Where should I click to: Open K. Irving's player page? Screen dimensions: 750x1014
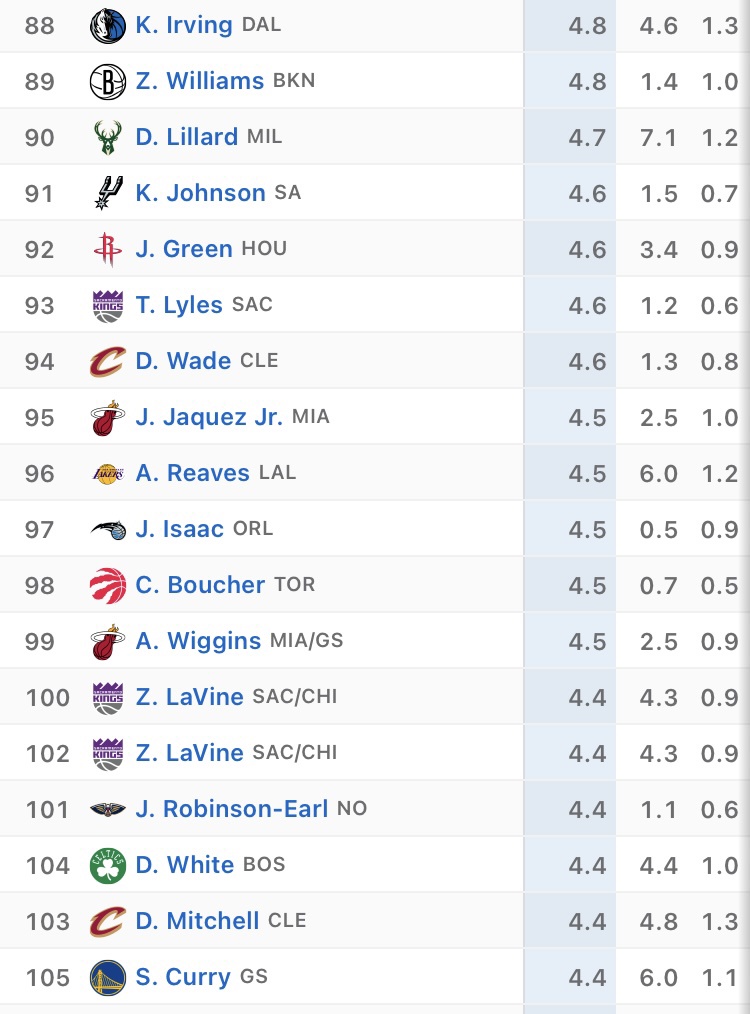184,25
